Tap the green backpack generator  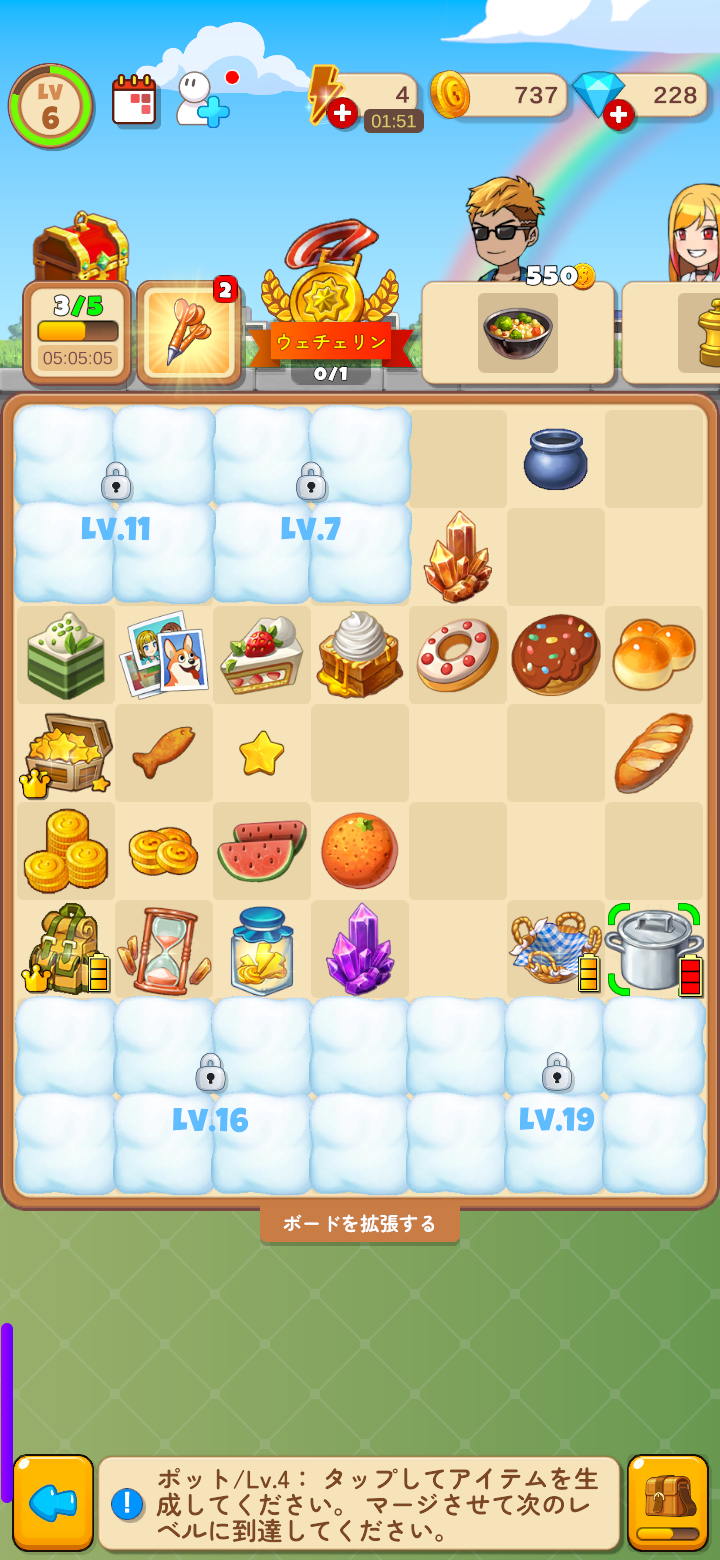[65, 948]
